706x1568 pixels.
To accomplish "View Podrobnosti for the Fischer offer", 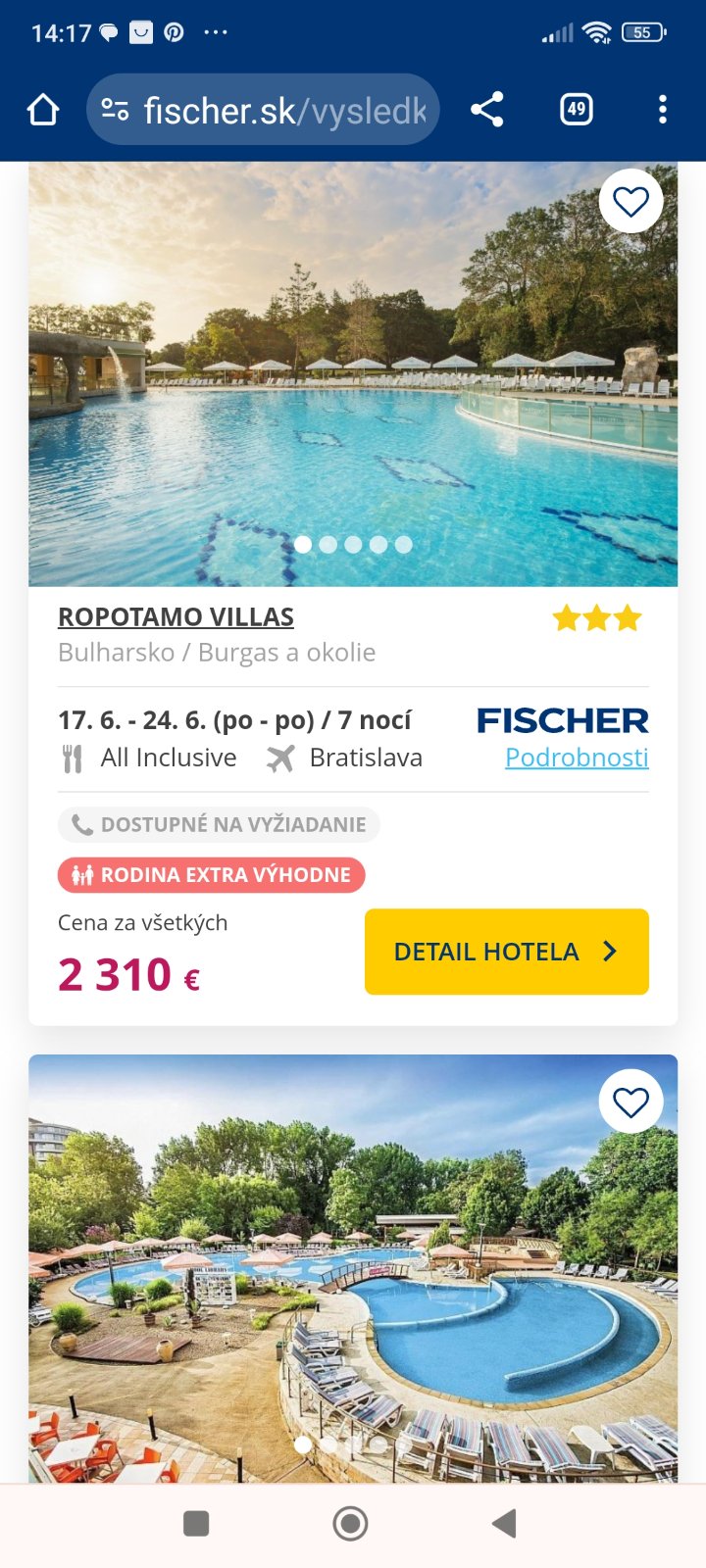I will coord(577,758).
